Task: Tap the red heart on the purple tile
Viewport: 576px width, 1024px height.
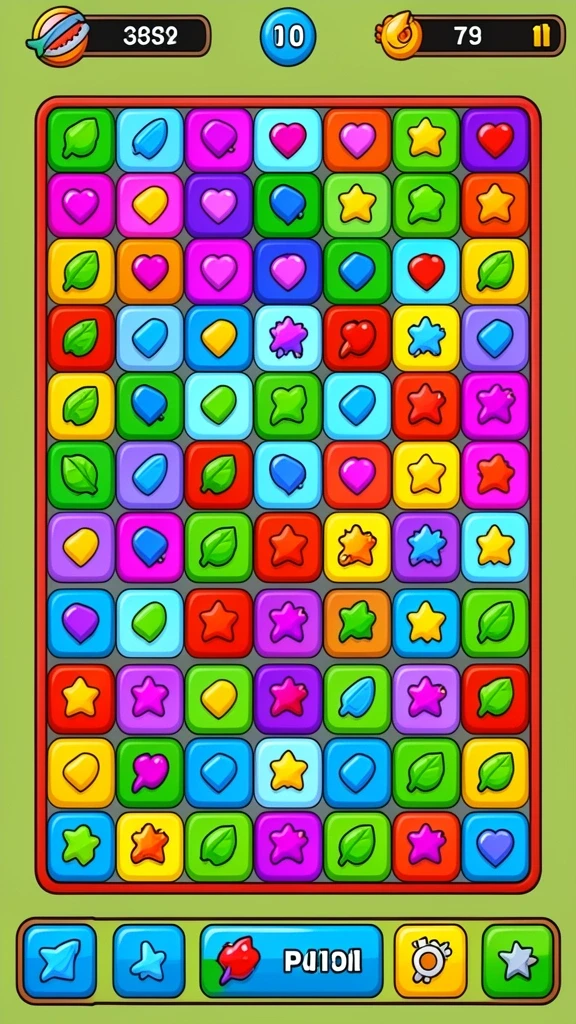Action: click(x=495, y=140)
